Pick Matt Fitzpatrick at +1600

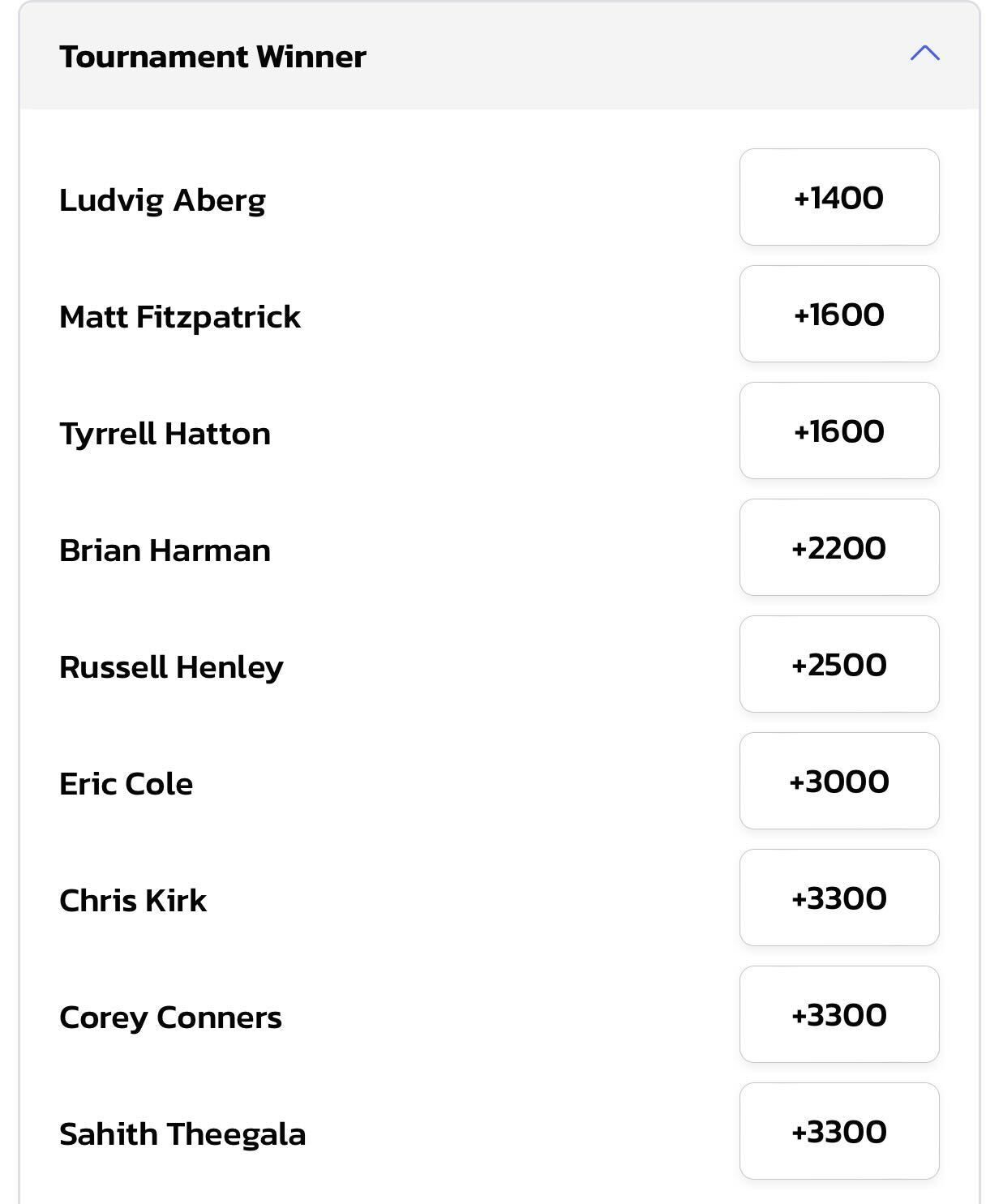[x=839, y=314]
